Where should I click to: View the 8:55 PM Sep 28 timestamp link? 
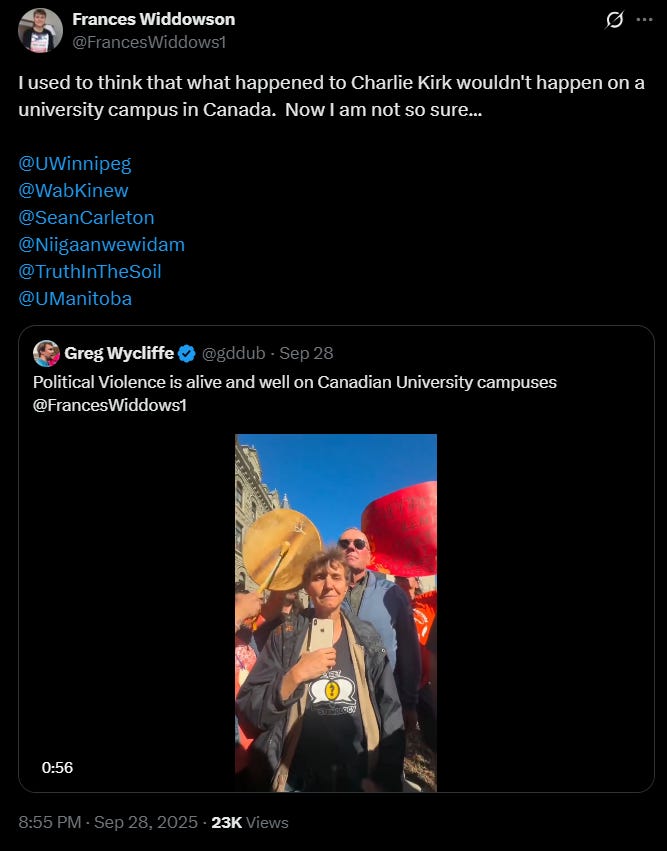click(x=108, y=822)
